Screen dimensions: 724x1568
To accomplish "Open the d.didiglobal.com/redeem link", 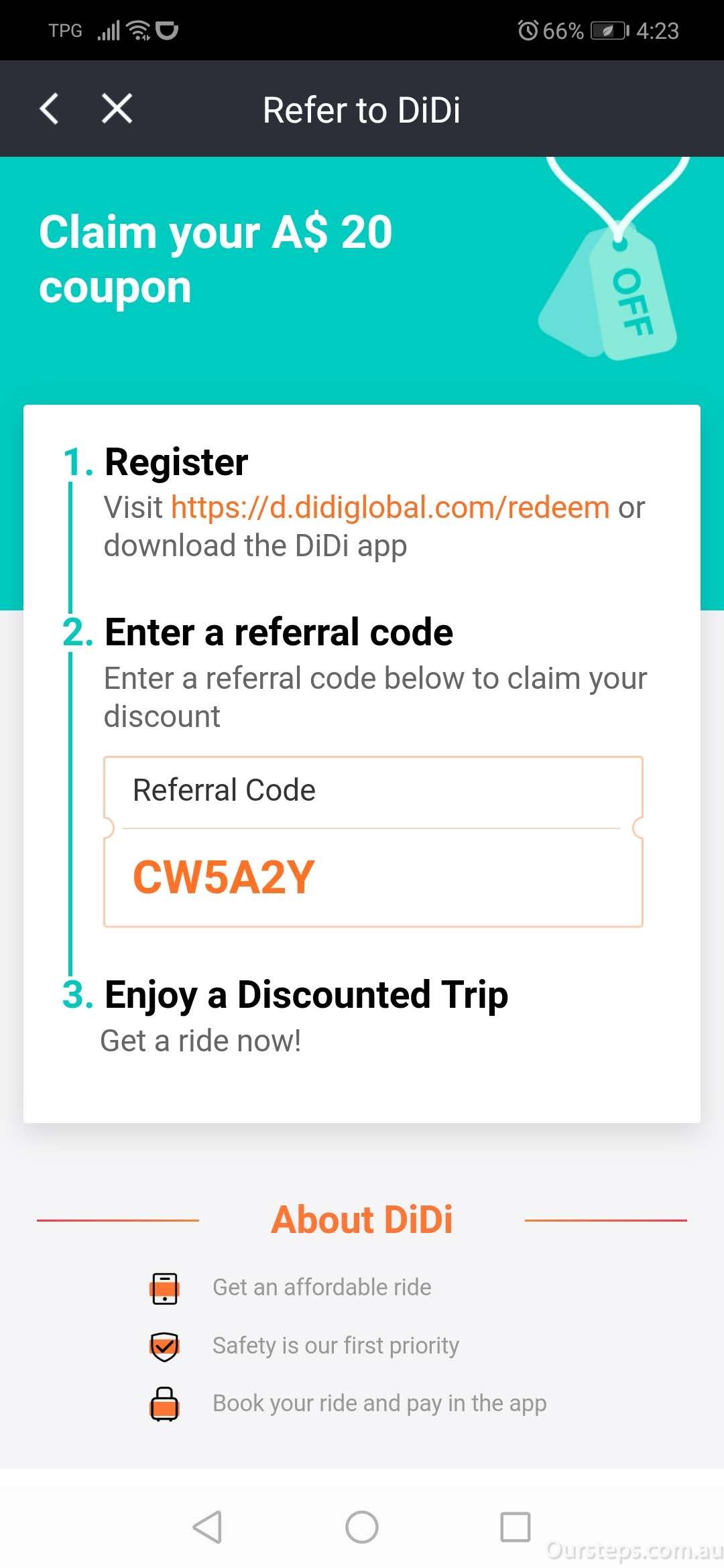I will [x=390, y=508].
